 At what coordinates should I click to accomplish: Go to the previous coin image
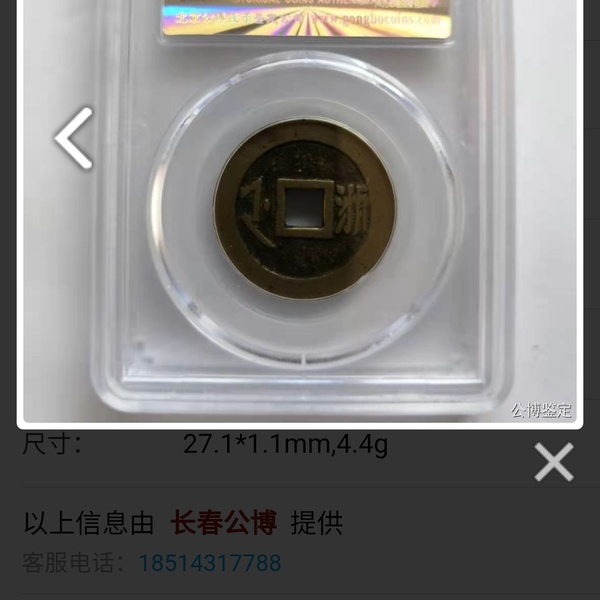(x=73, y=138)
